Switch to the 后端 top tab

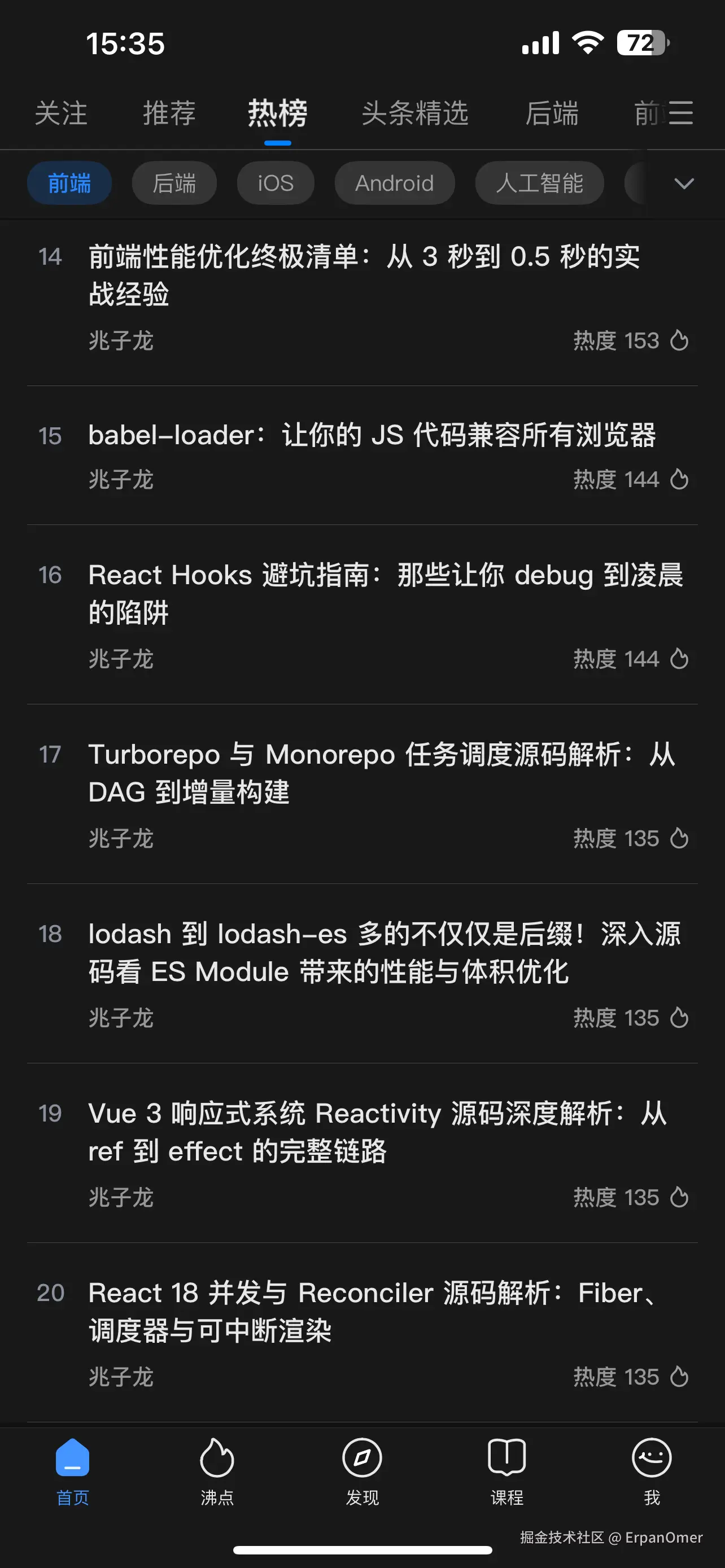552,114
